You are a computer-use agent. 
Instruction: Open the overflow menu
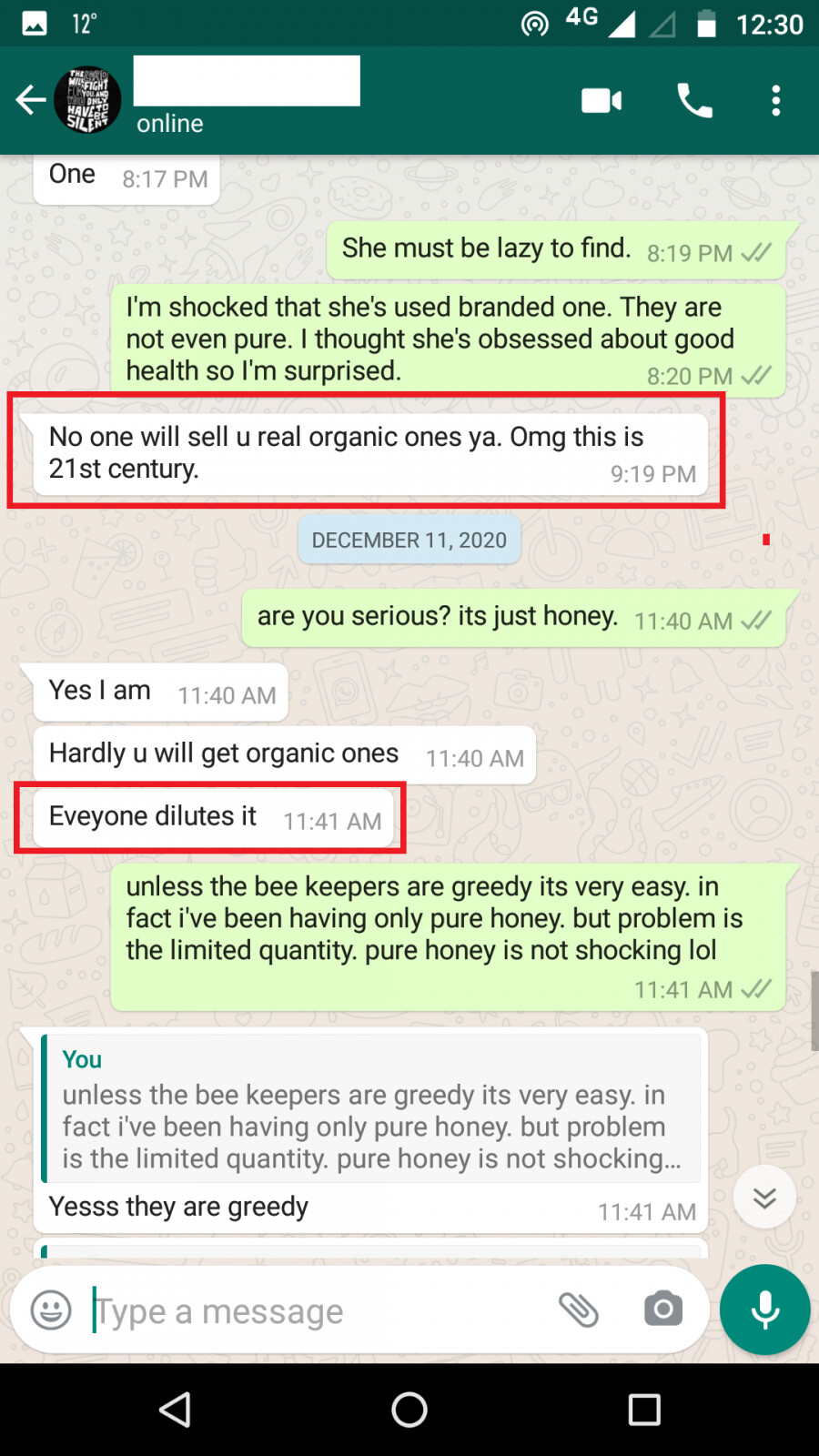coord(776,100)
